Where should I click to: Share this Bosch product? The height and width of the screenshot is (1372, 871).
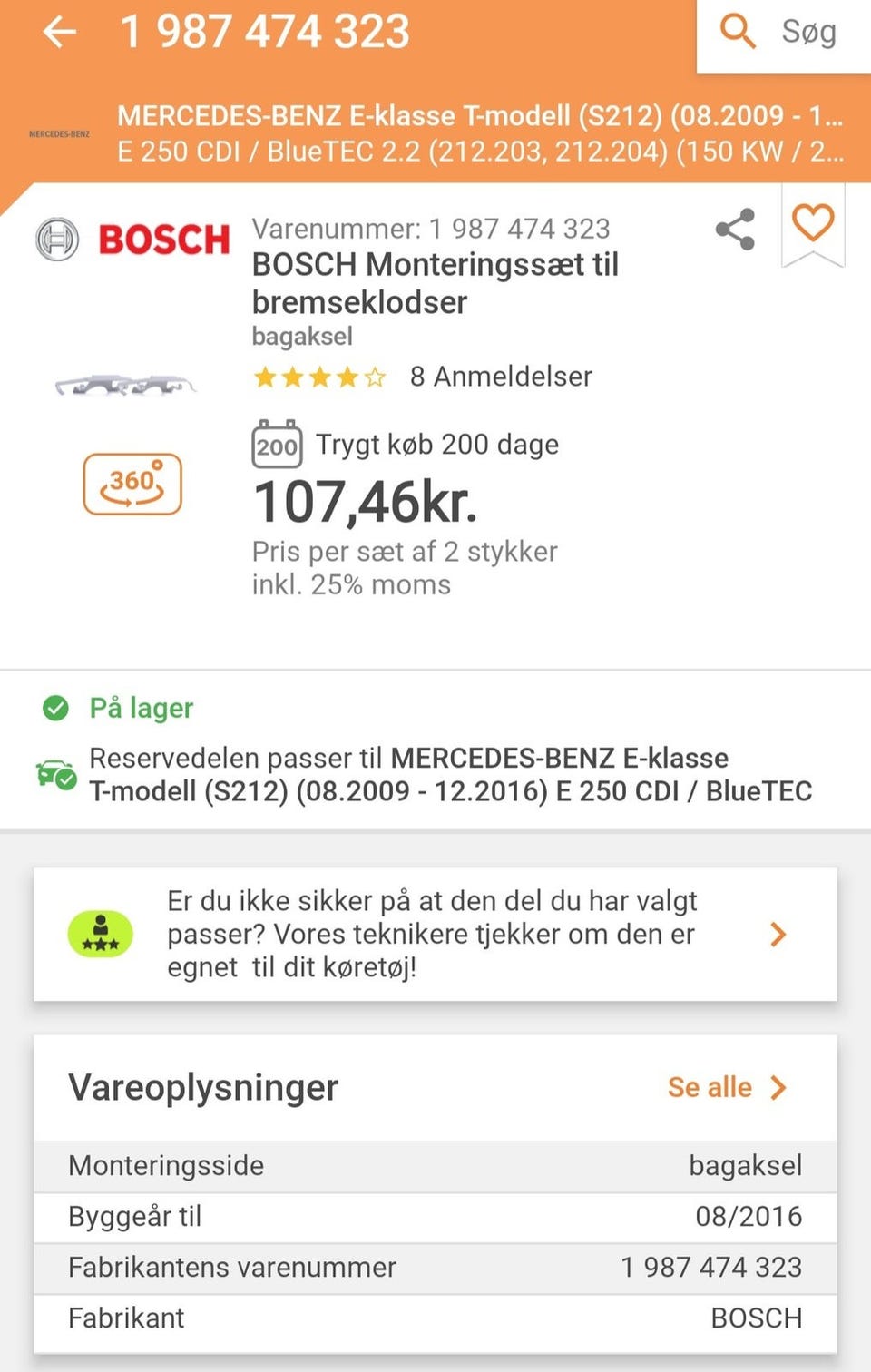(x=735, y=229)
